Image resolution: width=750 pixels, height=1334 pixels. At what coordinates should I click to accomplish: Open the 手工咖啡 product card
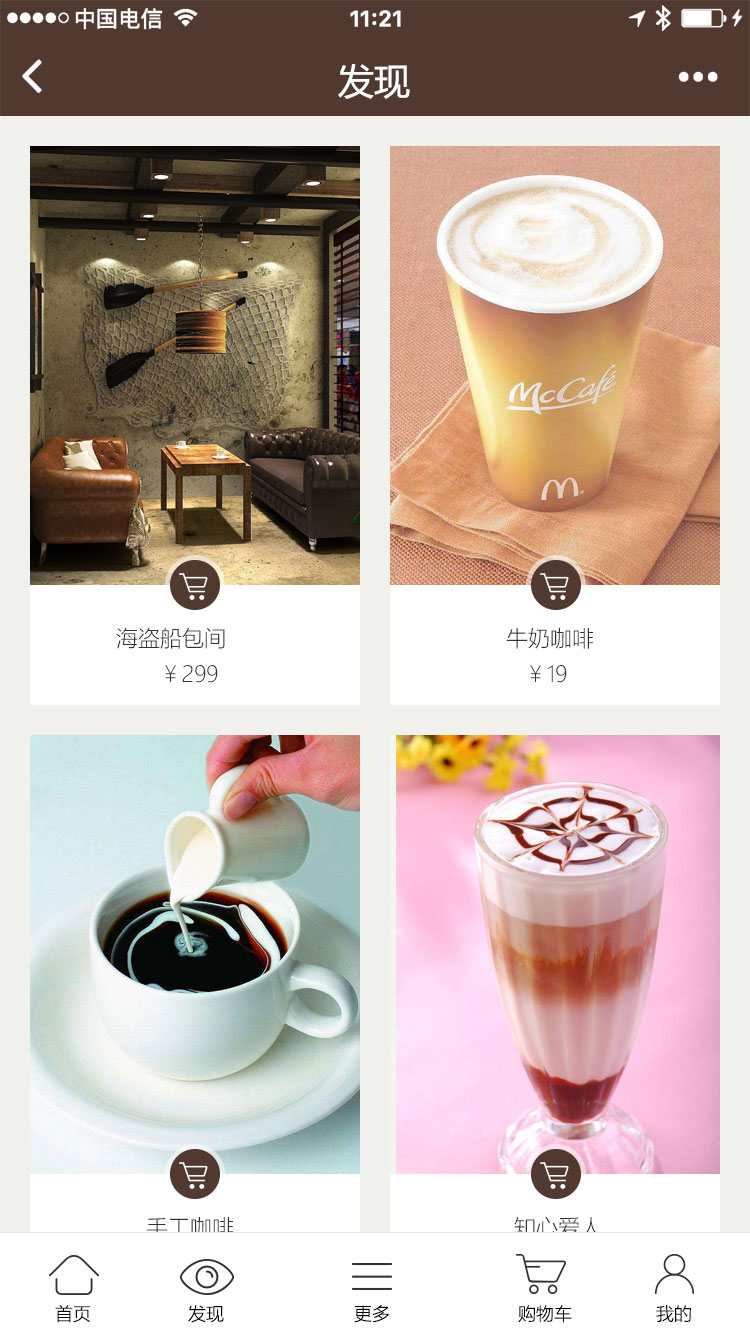[x=195, y=955]
